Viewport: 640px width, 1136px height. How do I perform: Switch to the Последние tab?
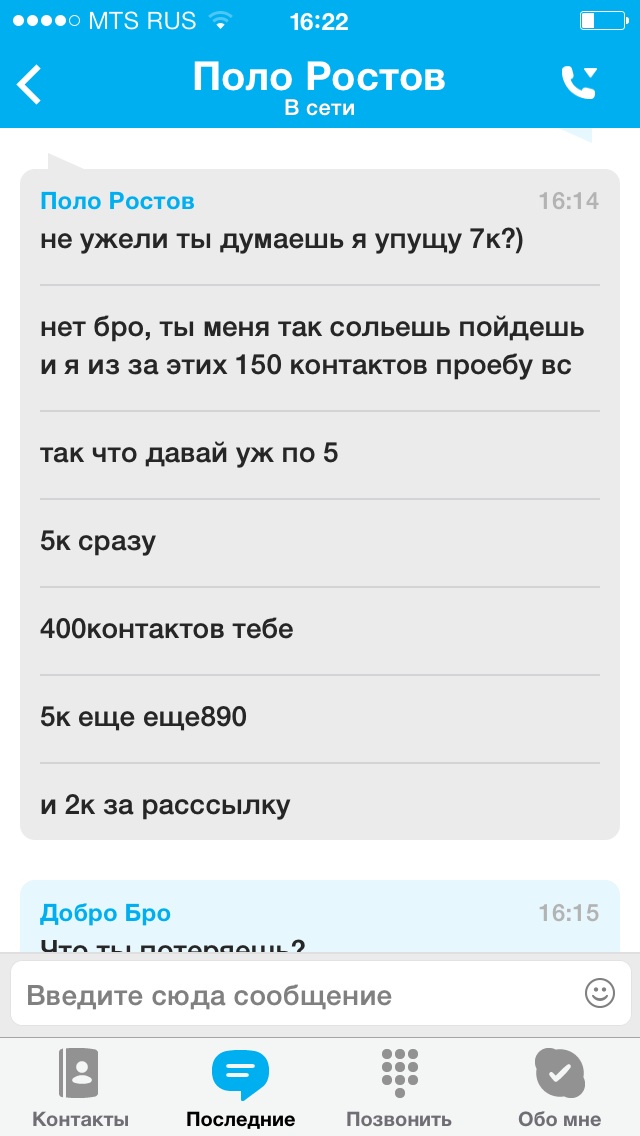tap(240, 1087)
